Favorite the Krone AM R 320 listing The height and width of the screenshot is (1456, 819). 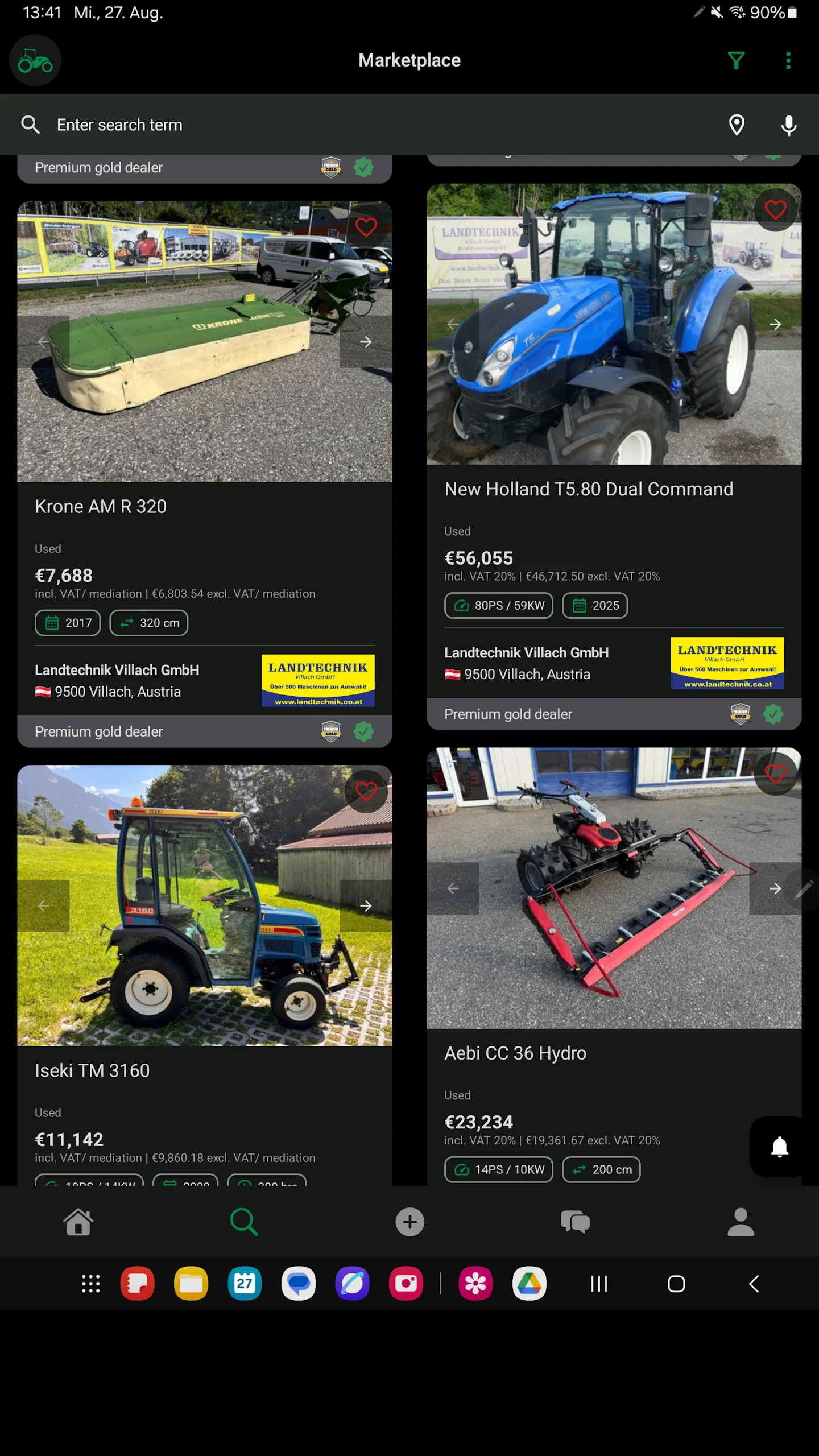pos(366,227)
